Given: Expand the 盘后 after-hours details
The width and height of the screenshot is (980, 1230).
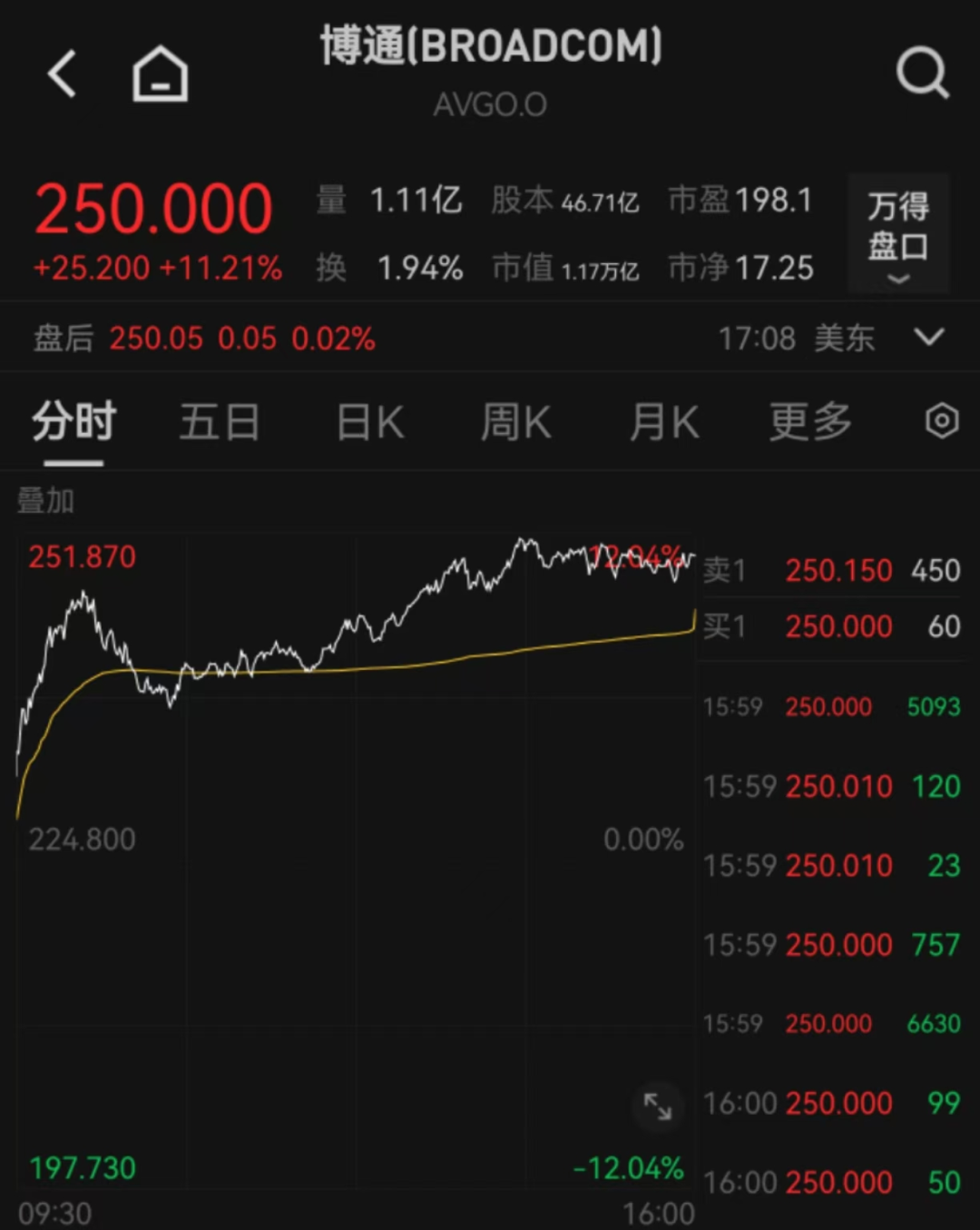Looking at the screenshot, I should pyautogui.click(x=929, y=338).
